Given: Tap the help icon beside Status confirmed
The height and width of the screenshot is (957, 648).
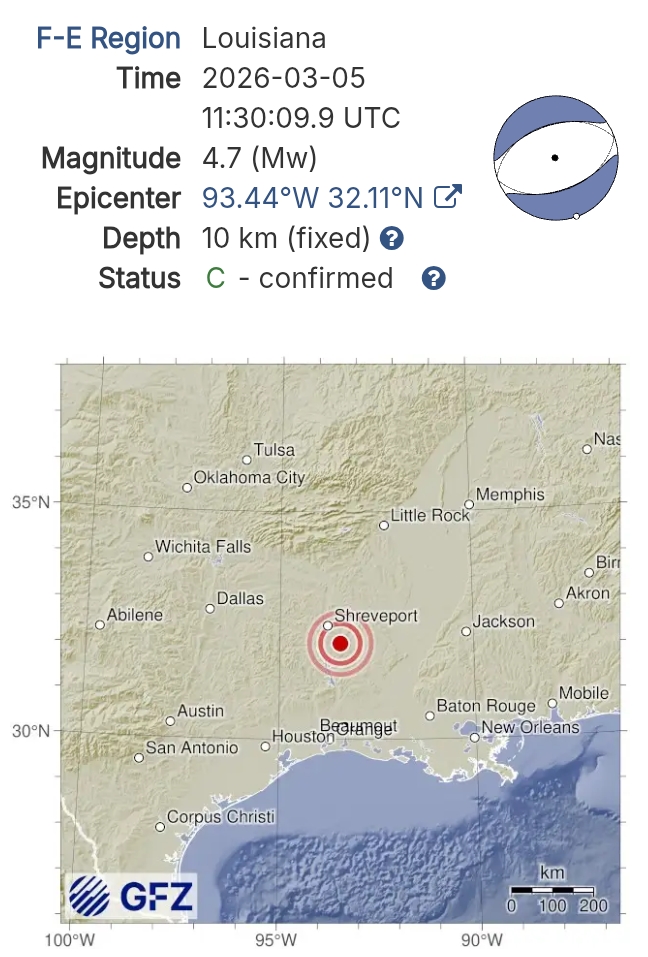Looking at the screenshot, I should coord(433,278).
